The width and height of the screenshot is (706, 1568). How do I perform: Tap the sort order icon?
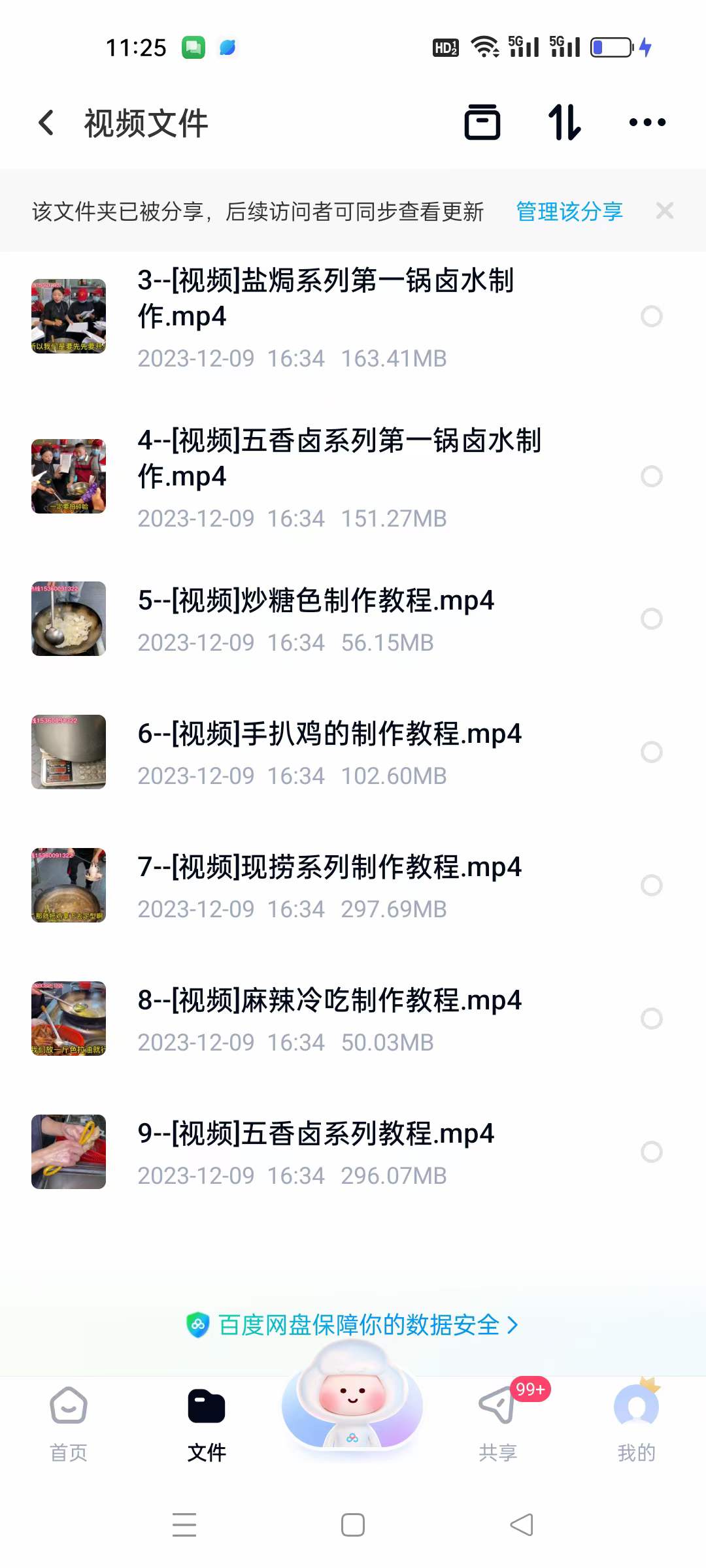pos(565,122)
